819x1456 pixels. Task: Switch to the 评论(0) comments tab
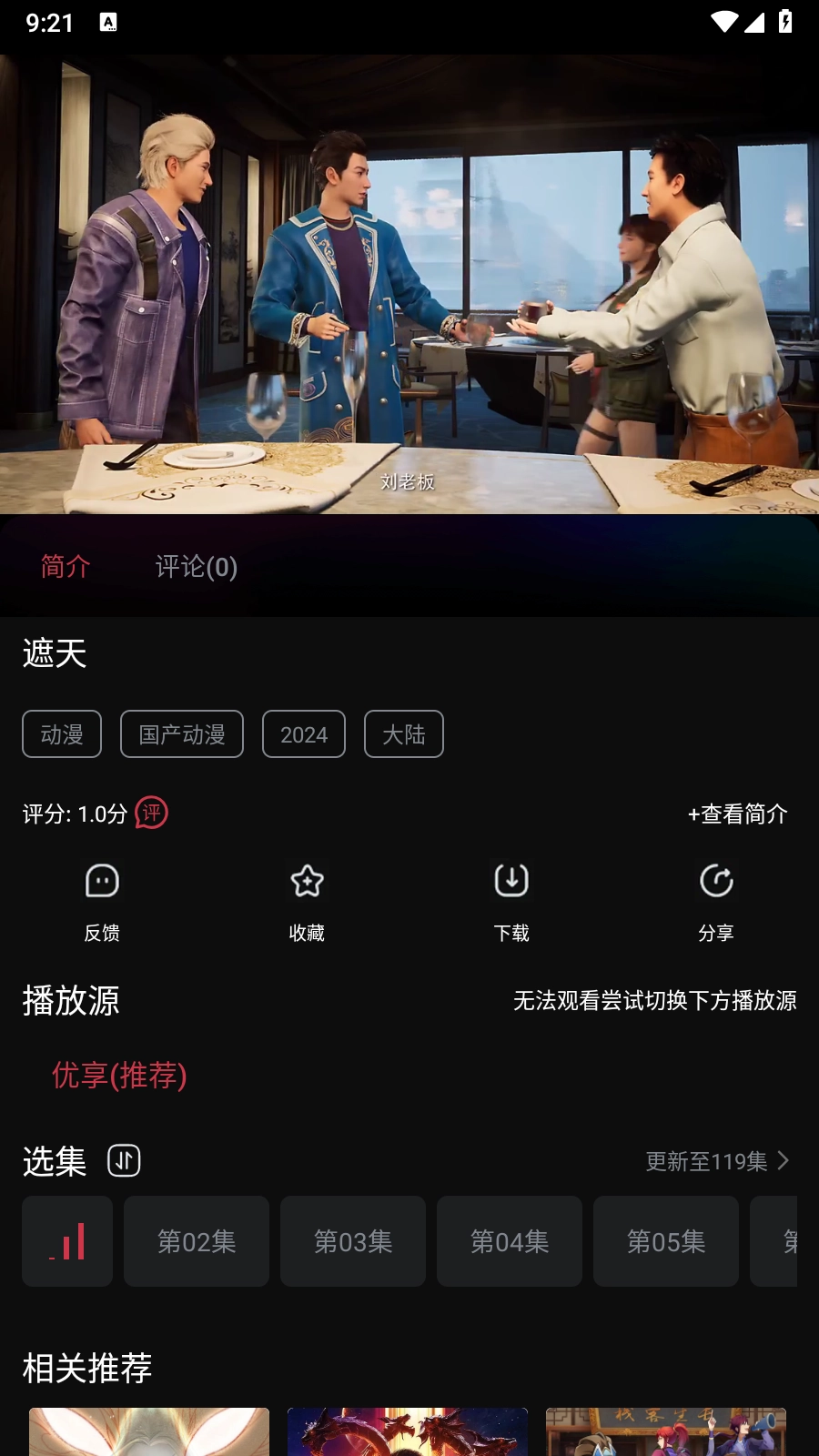[x=197, y=567]
